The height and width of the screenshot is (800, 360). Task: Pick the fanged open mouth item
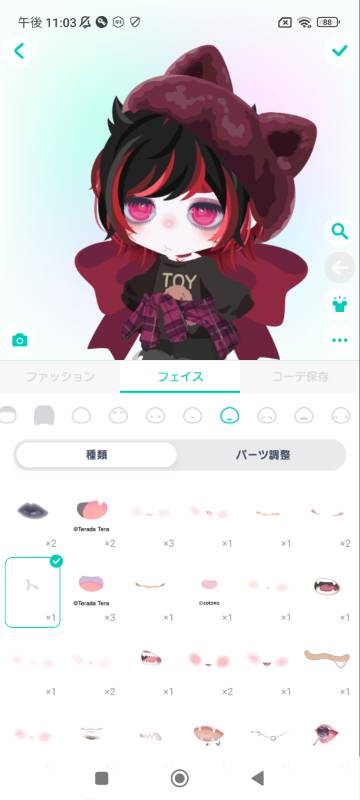pyautogui.click(x=327, y=587)
